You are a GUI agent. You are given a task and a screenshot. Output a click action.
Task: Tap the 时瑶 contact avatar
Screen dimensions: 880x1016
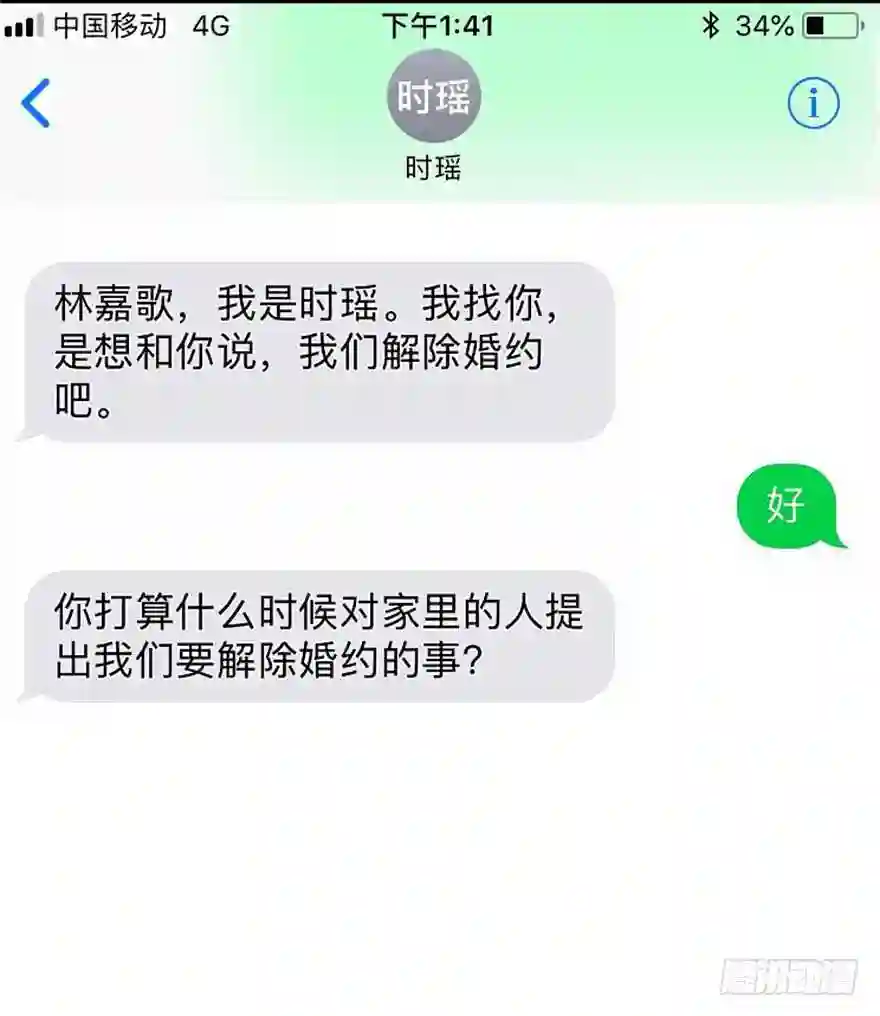coord(434,96)
